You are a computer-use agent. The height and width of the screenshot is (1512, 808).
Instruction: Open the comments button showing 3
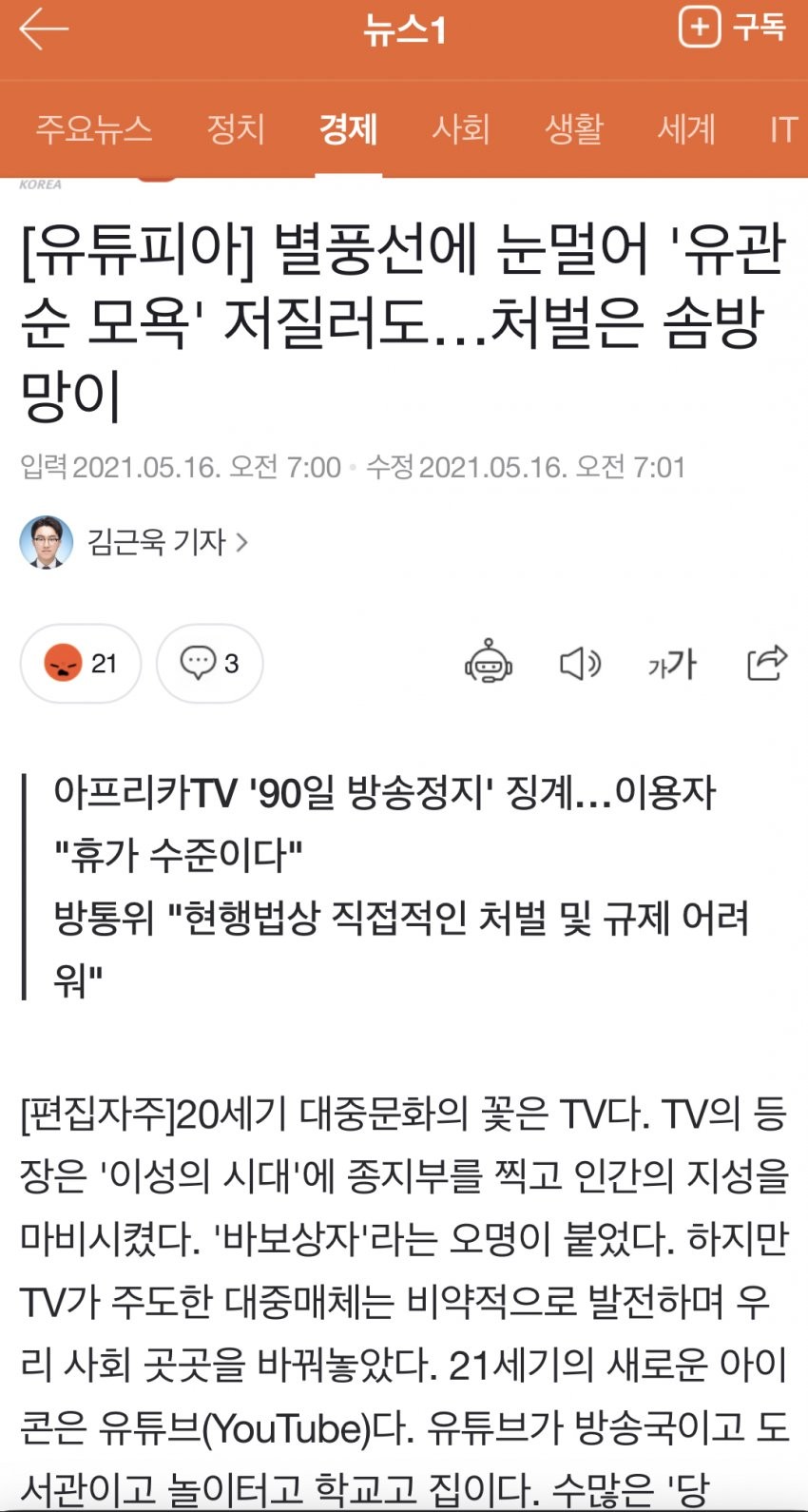[x=209, y=663]
